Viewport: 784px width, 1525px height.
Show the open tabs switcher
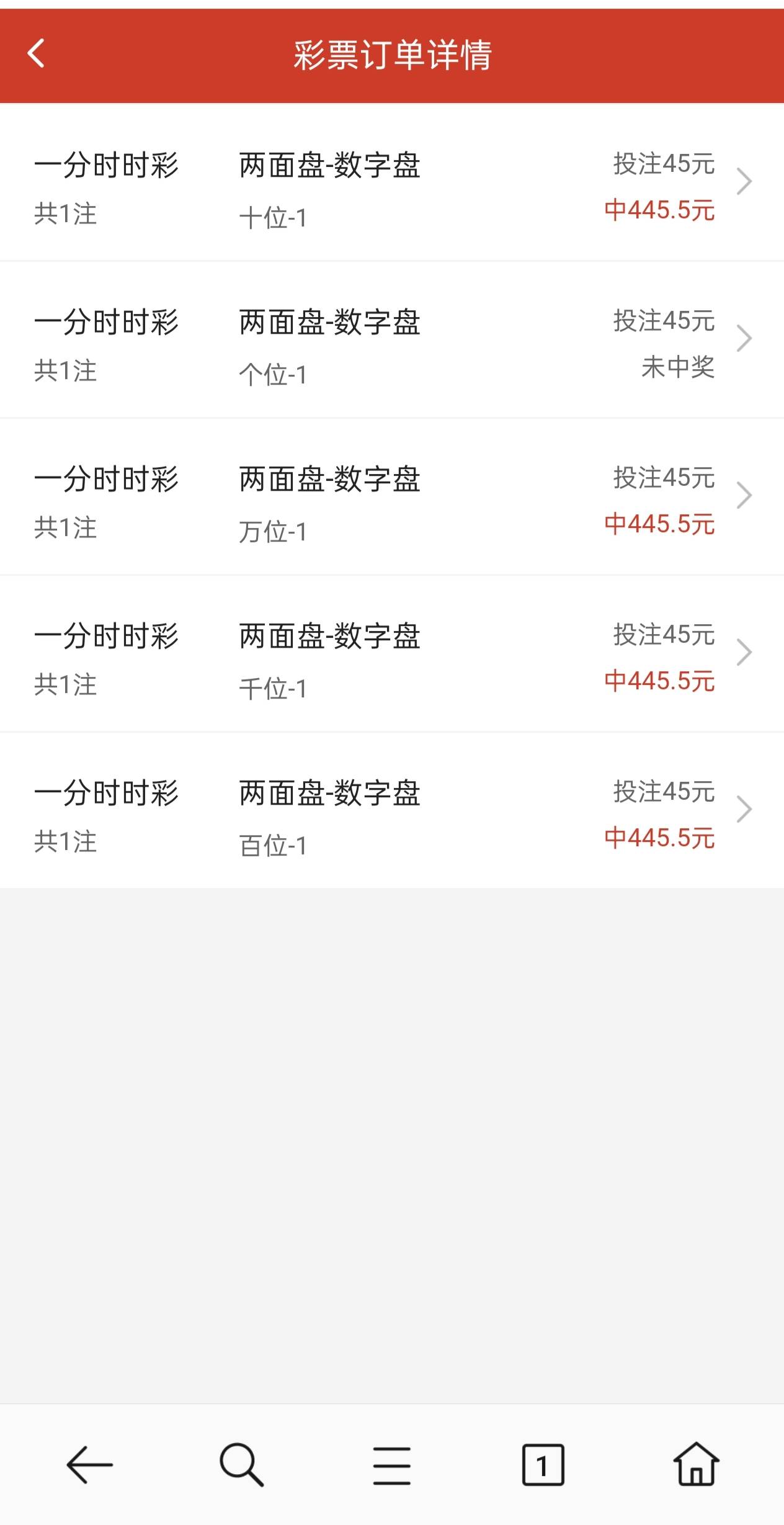543,1465
